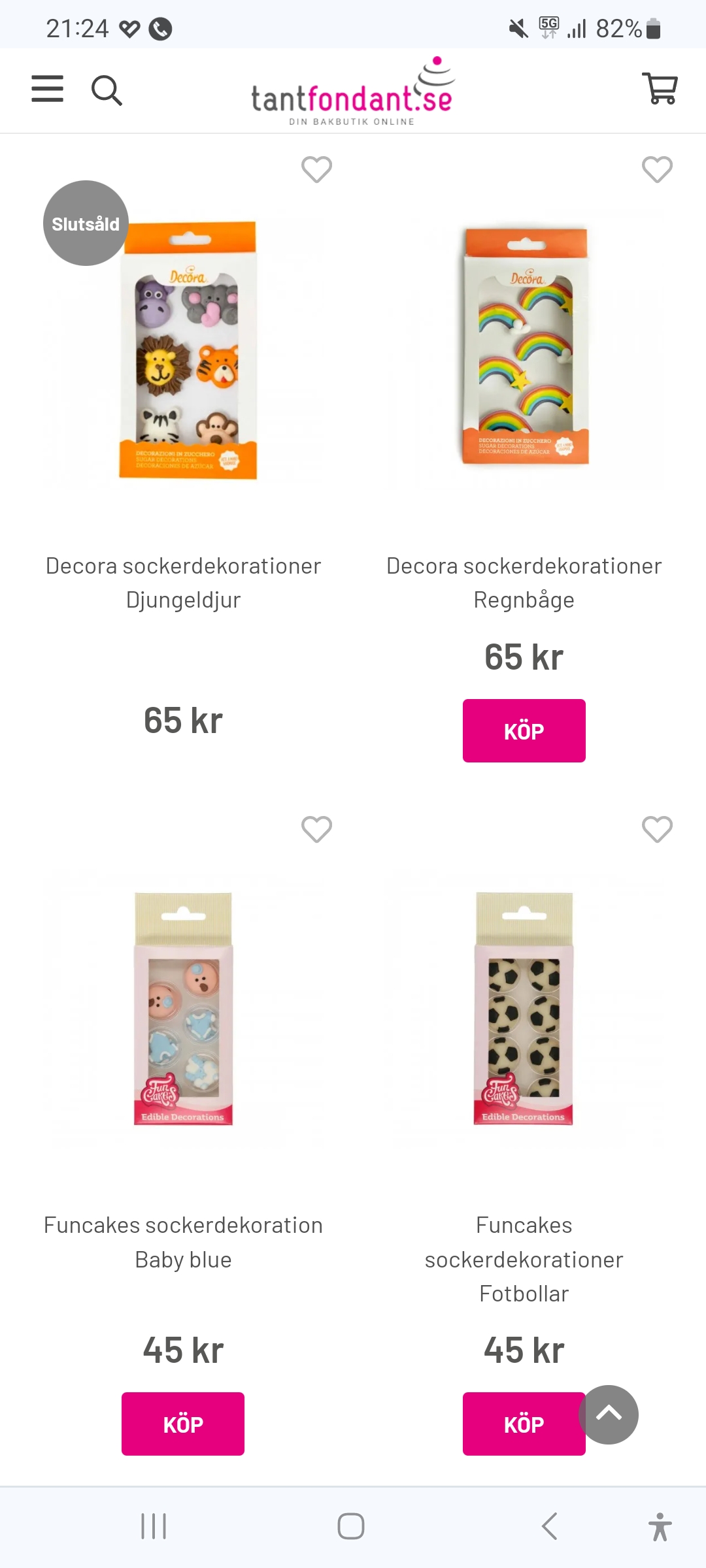Open the search icon

(x=107, y=90)
